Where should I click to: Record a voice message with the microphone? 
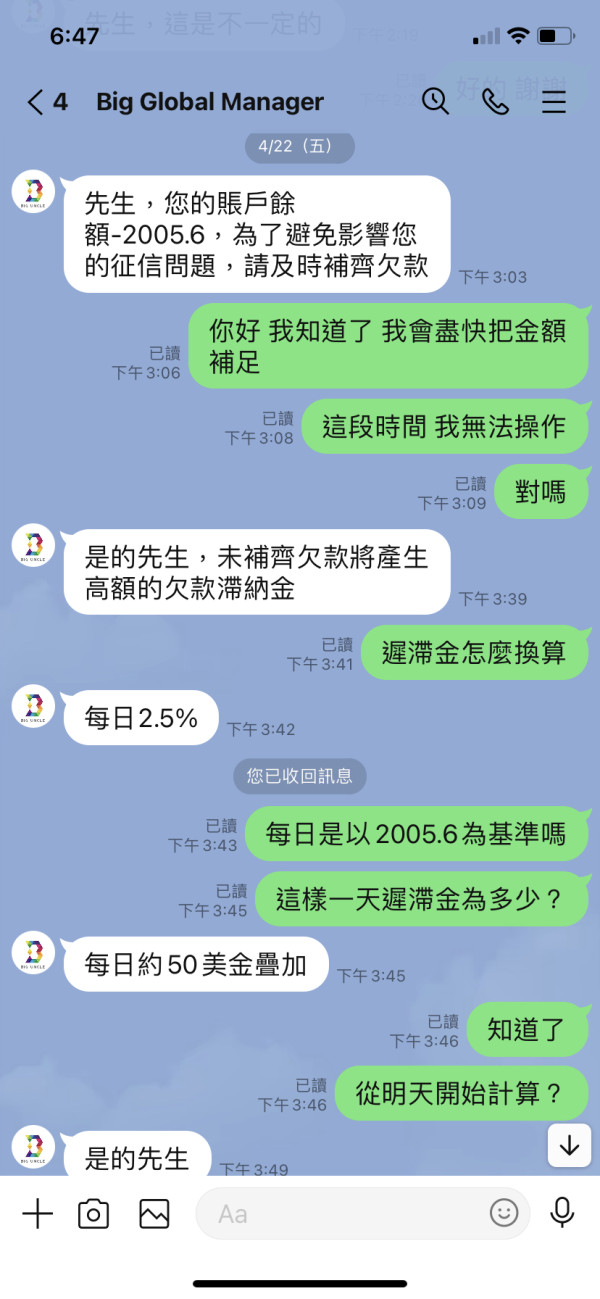563,1213
